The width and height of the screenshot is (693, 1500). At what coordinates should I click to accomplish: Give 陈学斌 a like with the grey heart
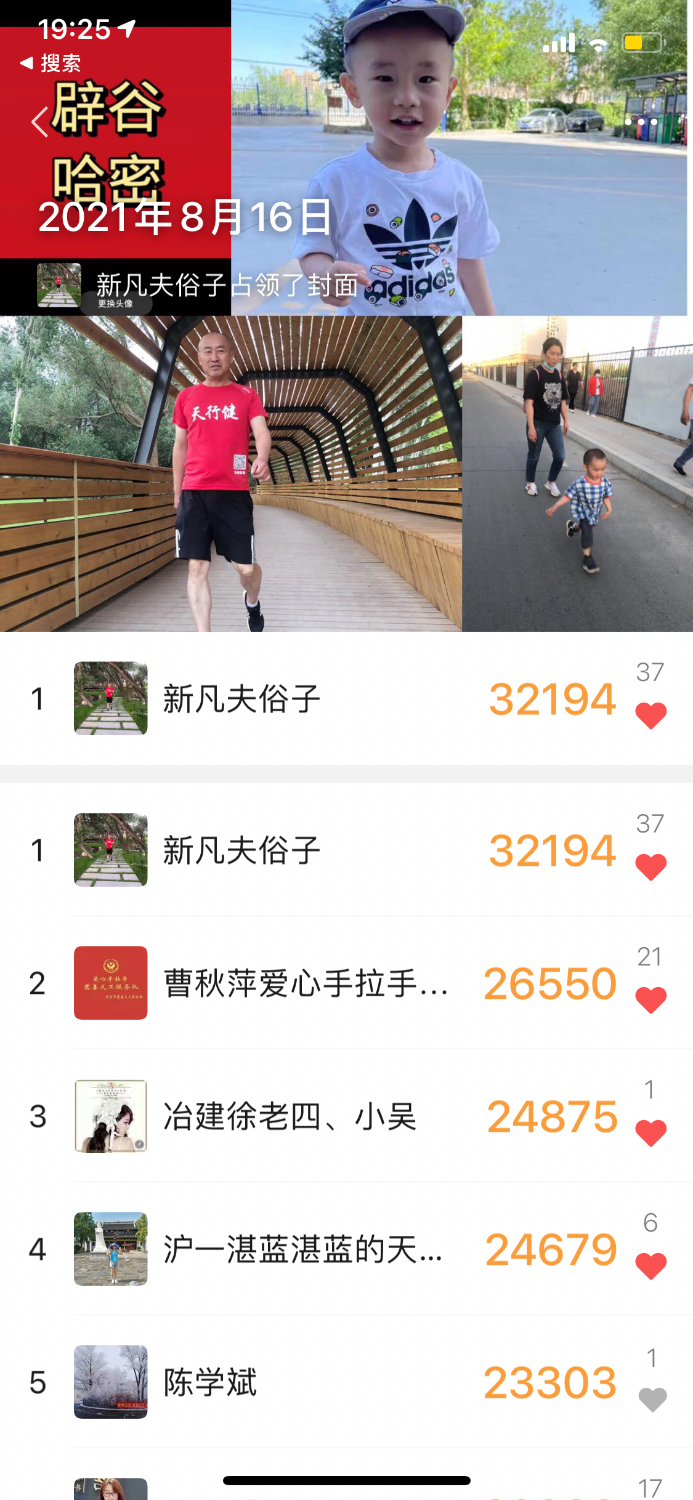click(x=652, y=1400)
